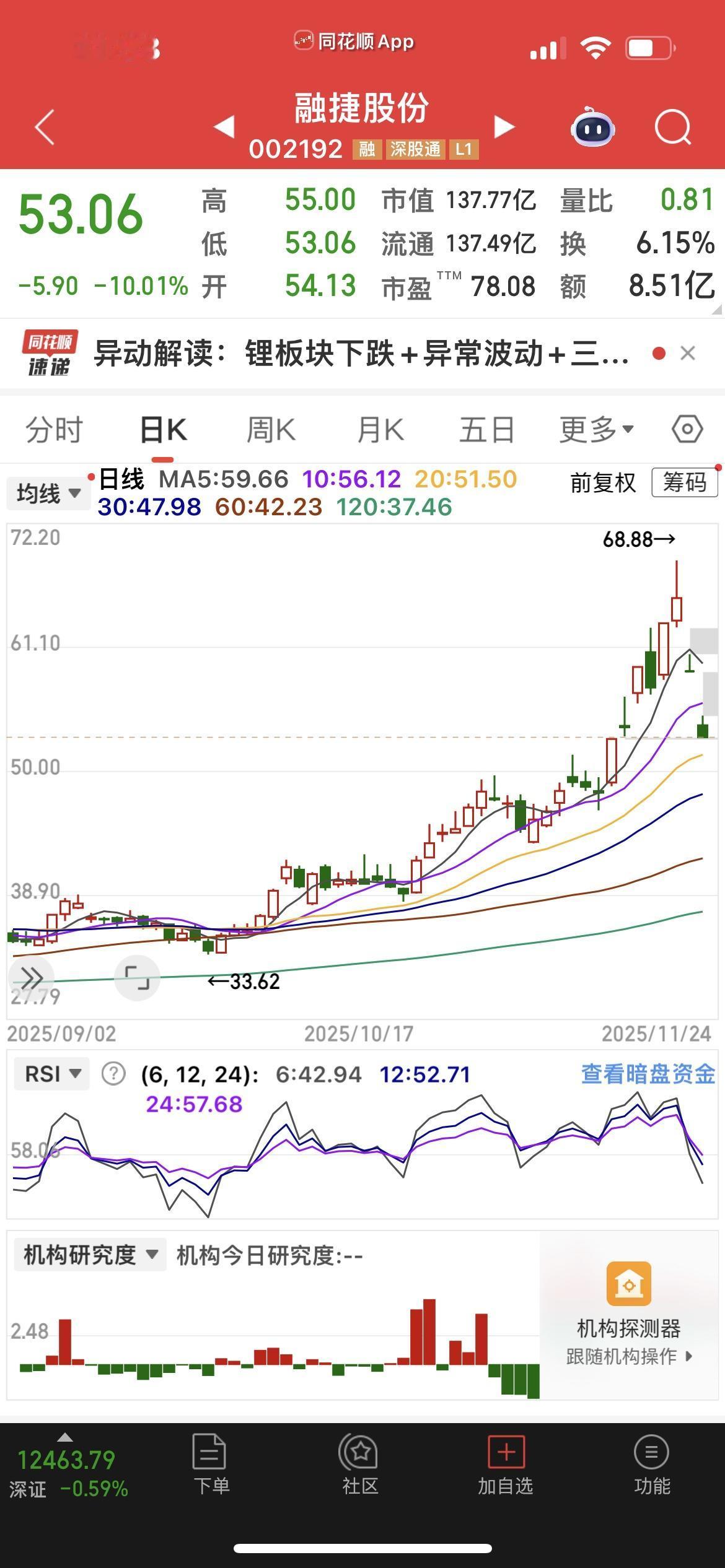This screenshot has width=725, height=1568.
Task: Switch to the 周K chart tab
Action: pyautogui.click(x=271, y=430)
